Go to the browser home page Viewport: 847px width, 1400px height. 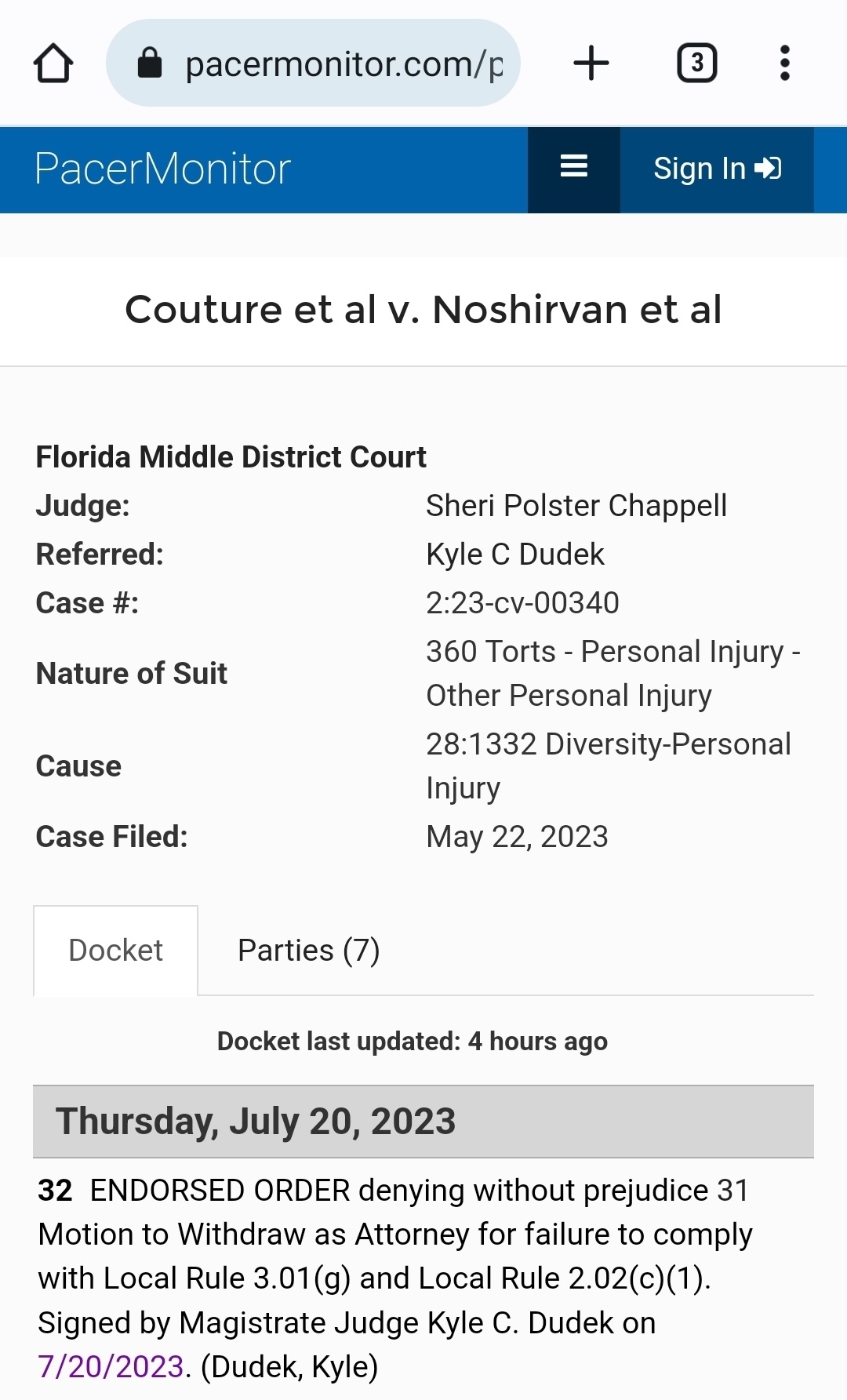point(53,64)
